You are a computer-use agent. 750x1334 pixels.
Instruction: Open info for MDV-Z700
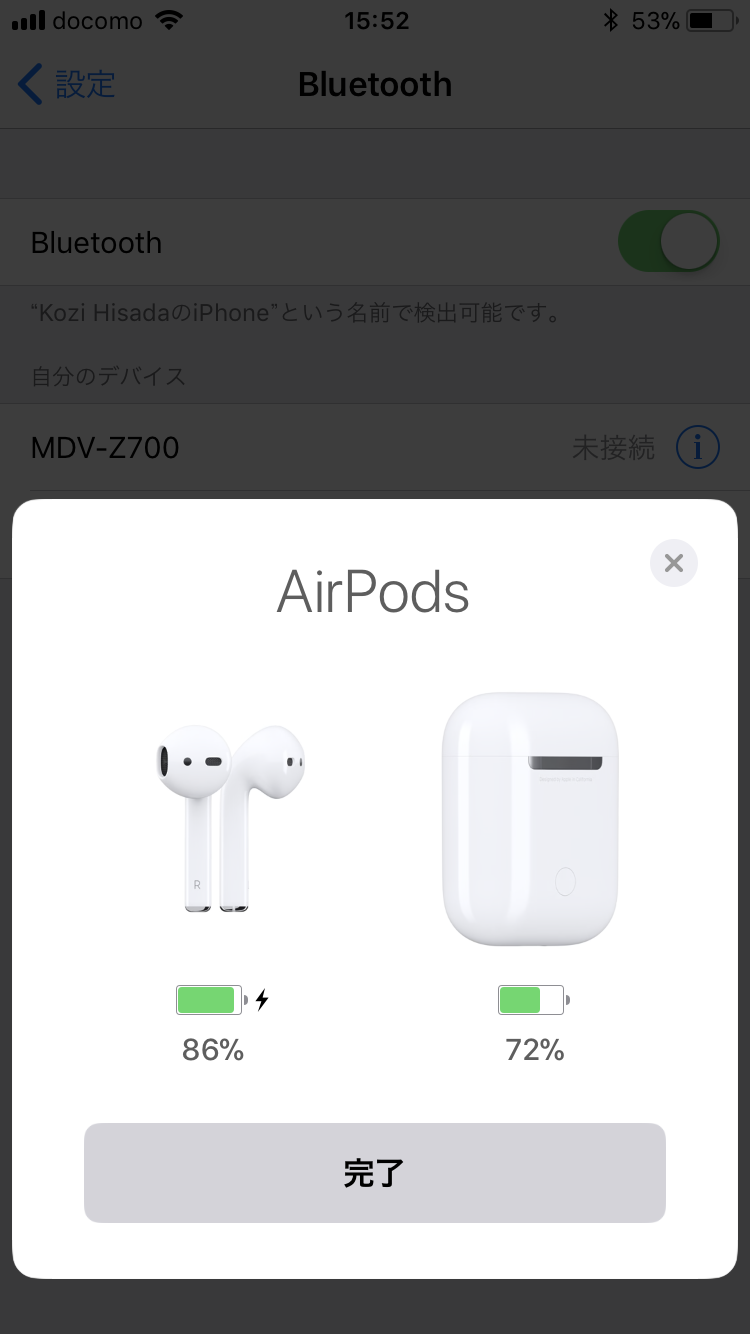coord(697,447)
